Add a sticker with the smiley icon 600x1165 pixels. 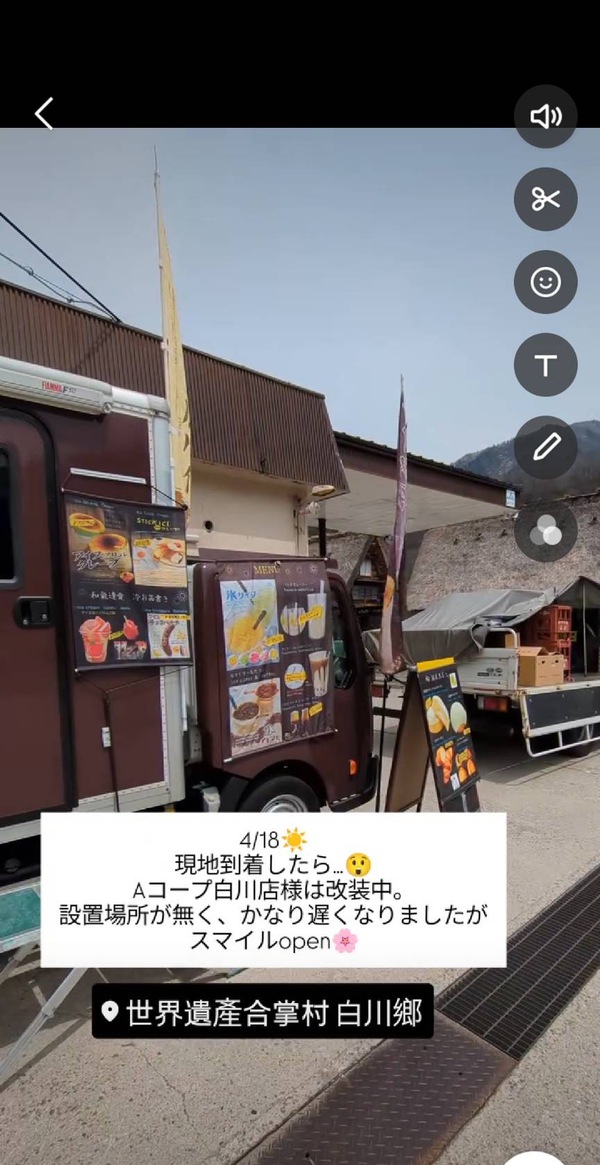pyautogui.click(x=545, y=282)
